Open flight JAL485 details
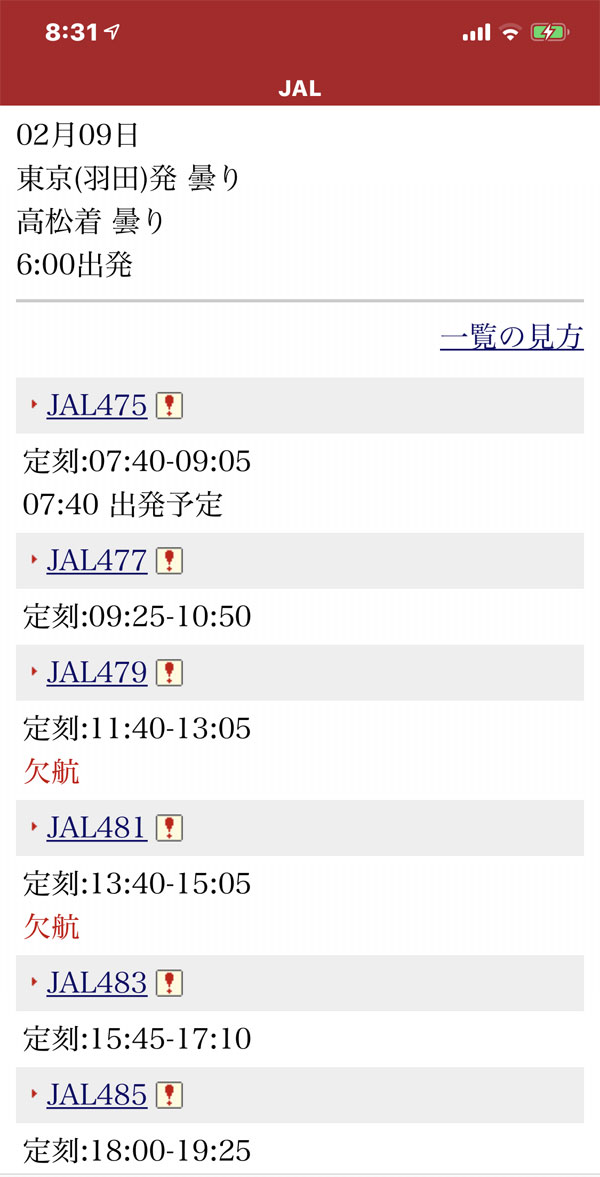The height and width of the screenshot is (1177, 600). [96, 1095]
